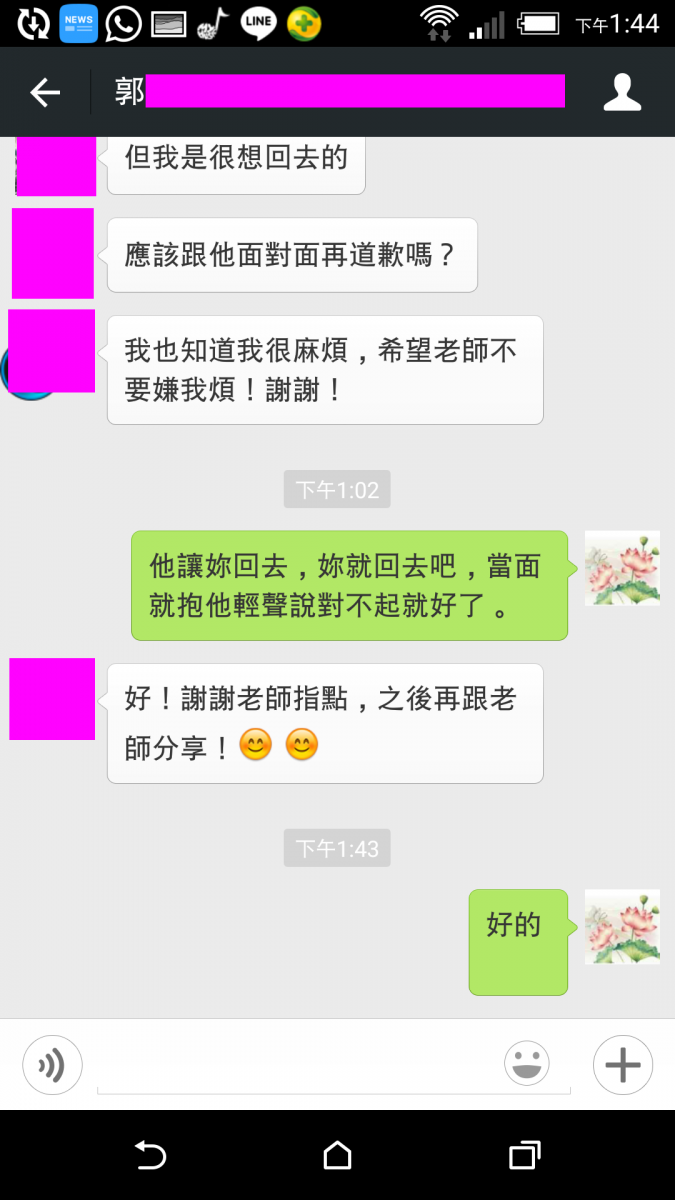Tap the system home button
Viewport: 675px width, 1200px height.
click(338, 1156)
